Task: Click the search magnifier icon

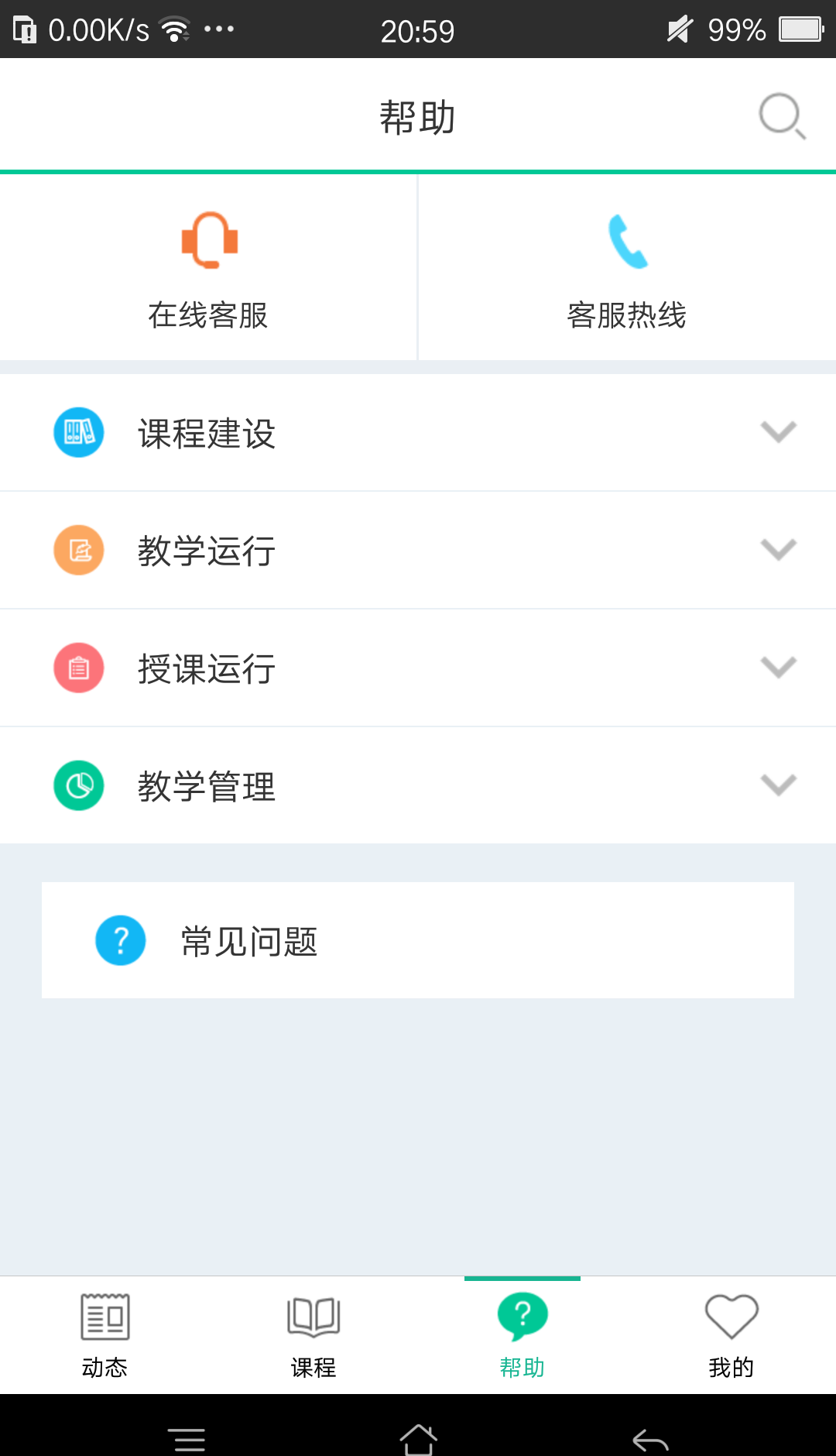Action: pyautogui.click(x=780, y=116)
